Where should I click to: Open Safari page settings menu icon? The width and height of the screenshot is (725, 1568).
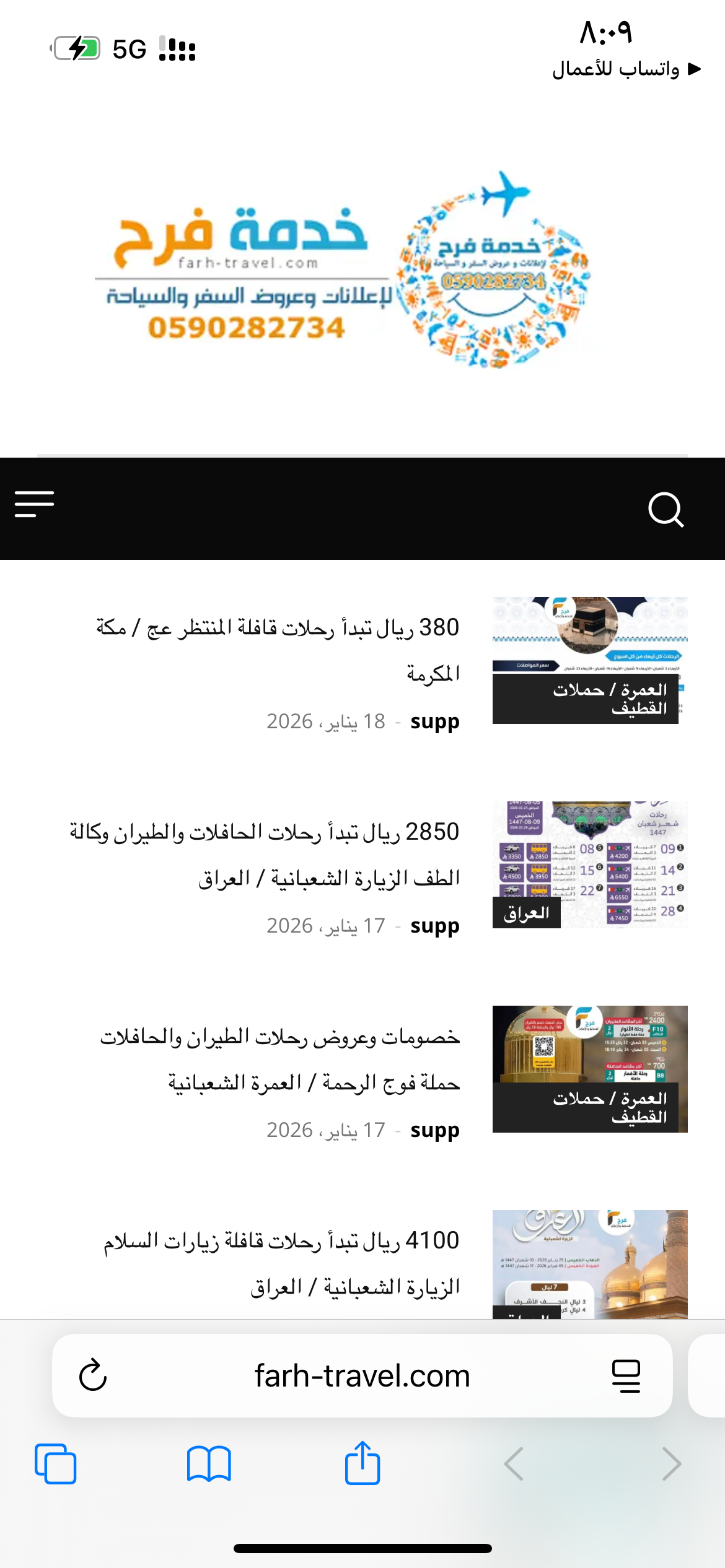click(626, 1376)
